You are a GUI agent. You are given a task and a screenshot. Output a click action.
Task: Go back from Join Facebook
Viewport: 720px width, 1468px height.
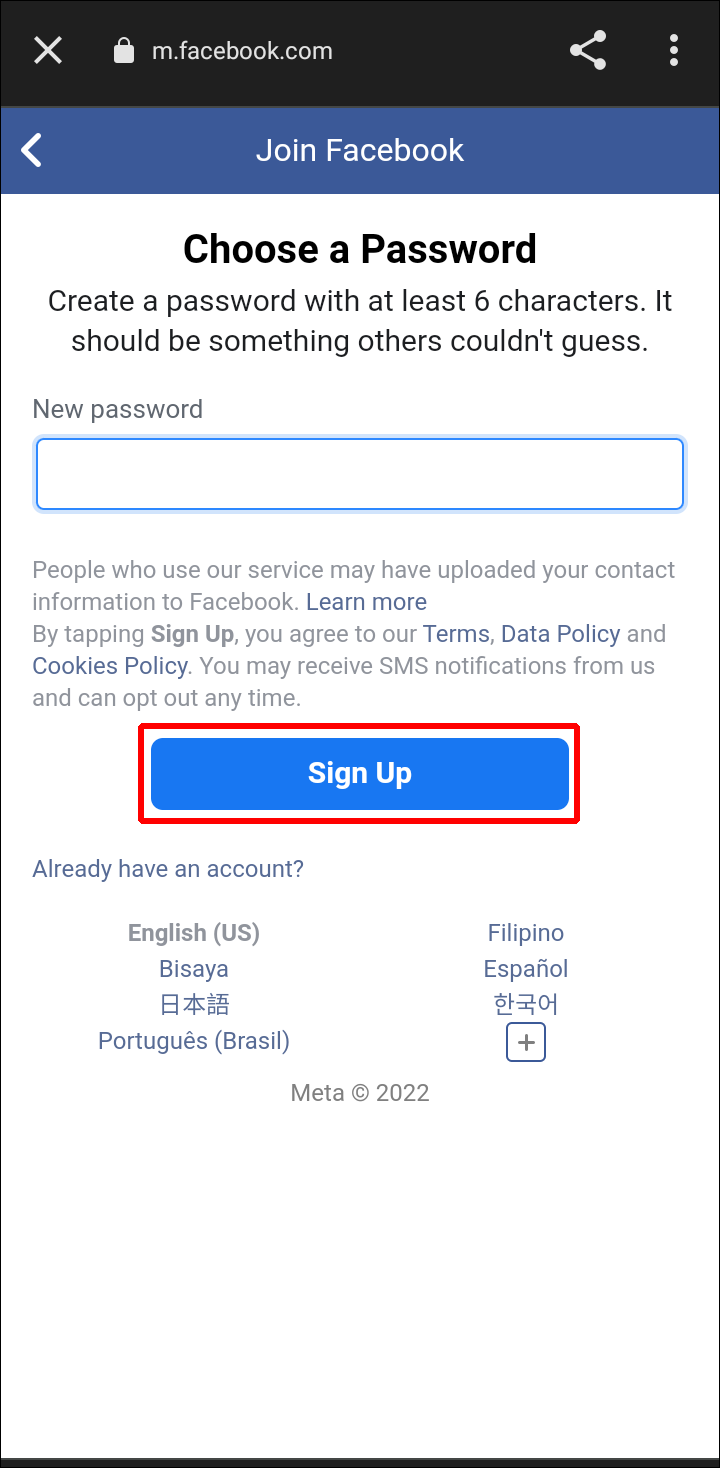[32, 151]
